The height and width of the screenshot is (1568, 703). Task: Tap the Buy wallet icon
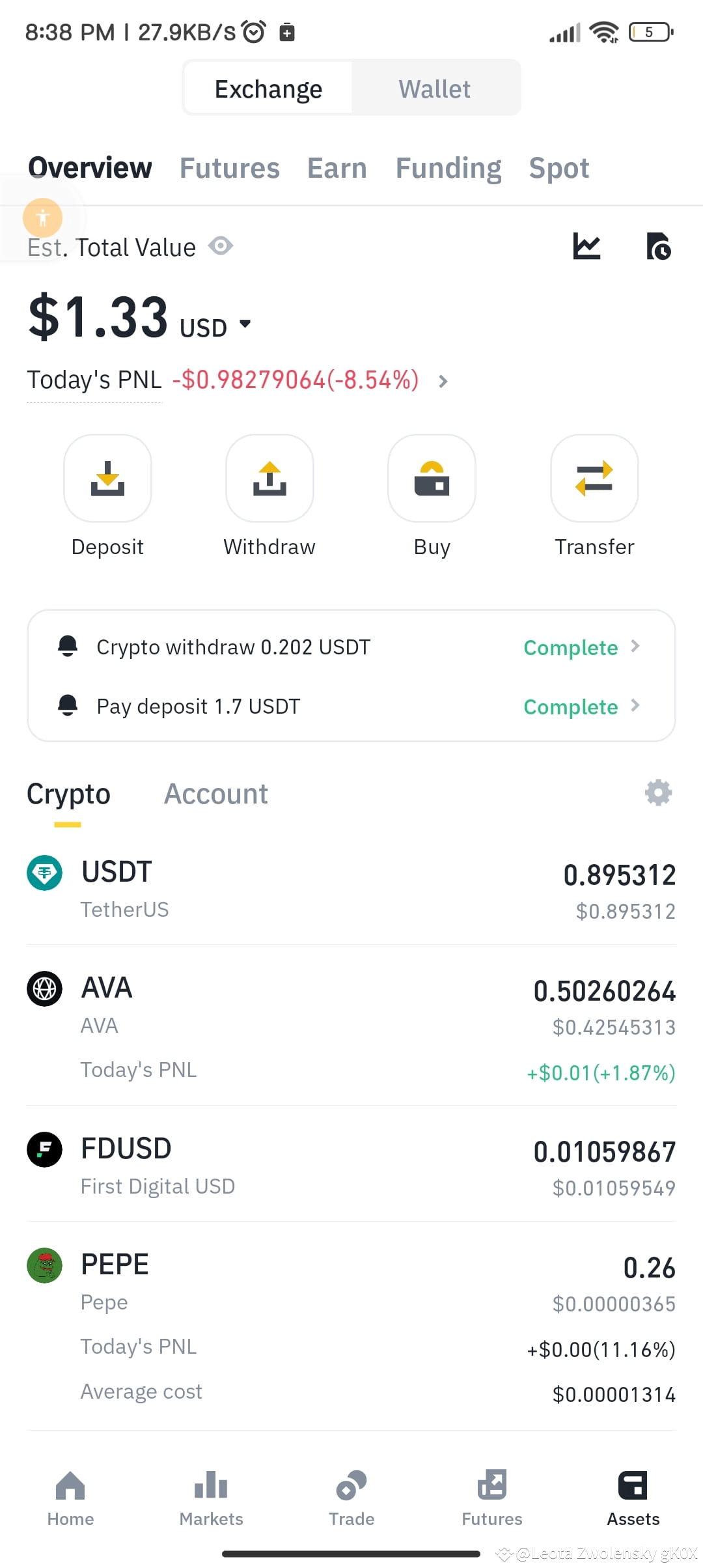click(x=432, y=479)
